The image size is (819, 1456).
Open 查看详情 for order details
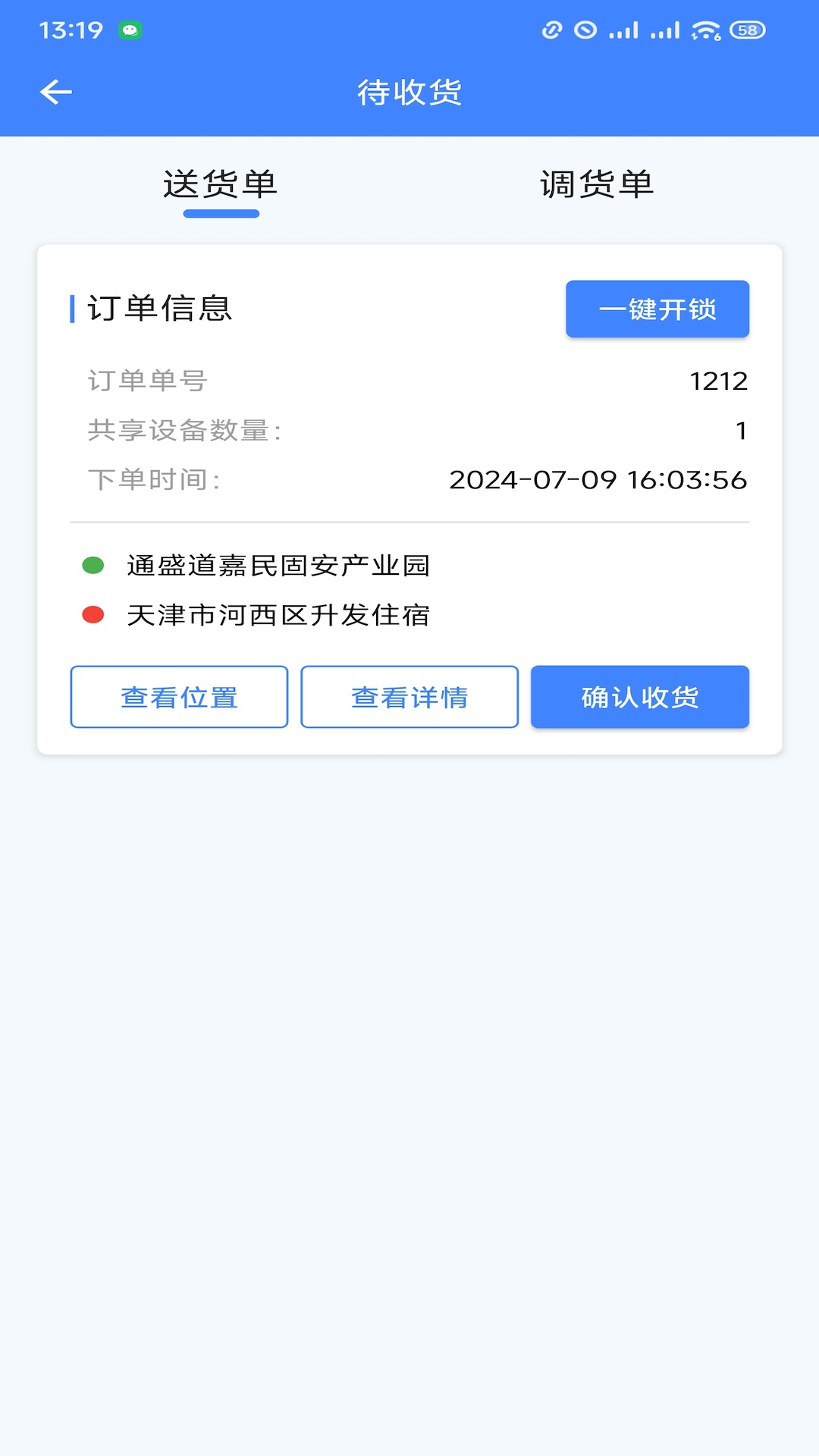tap(409, 698)
